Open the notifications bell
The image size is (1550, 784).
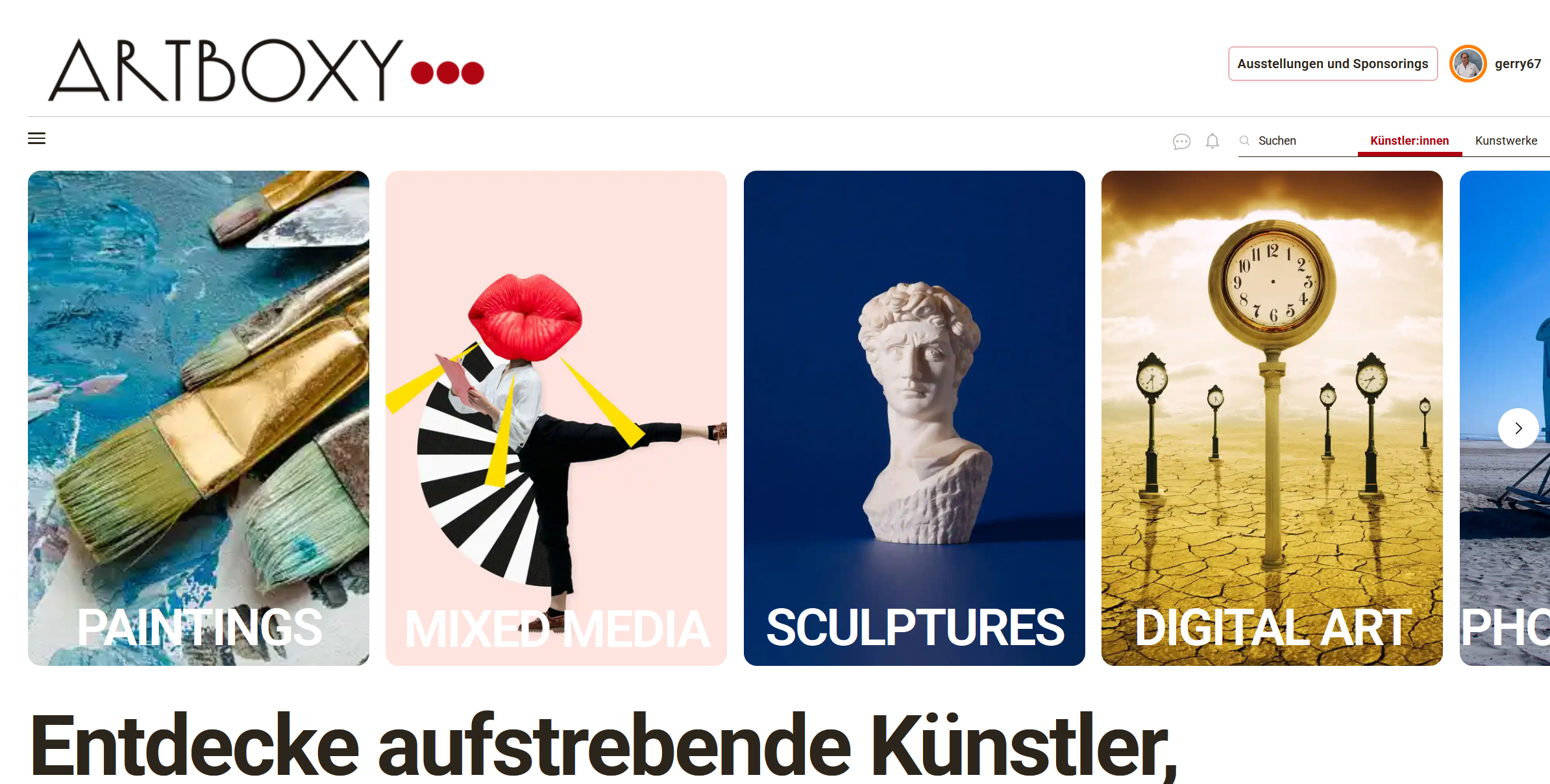pyautogui.click(x=1212, y=141)
